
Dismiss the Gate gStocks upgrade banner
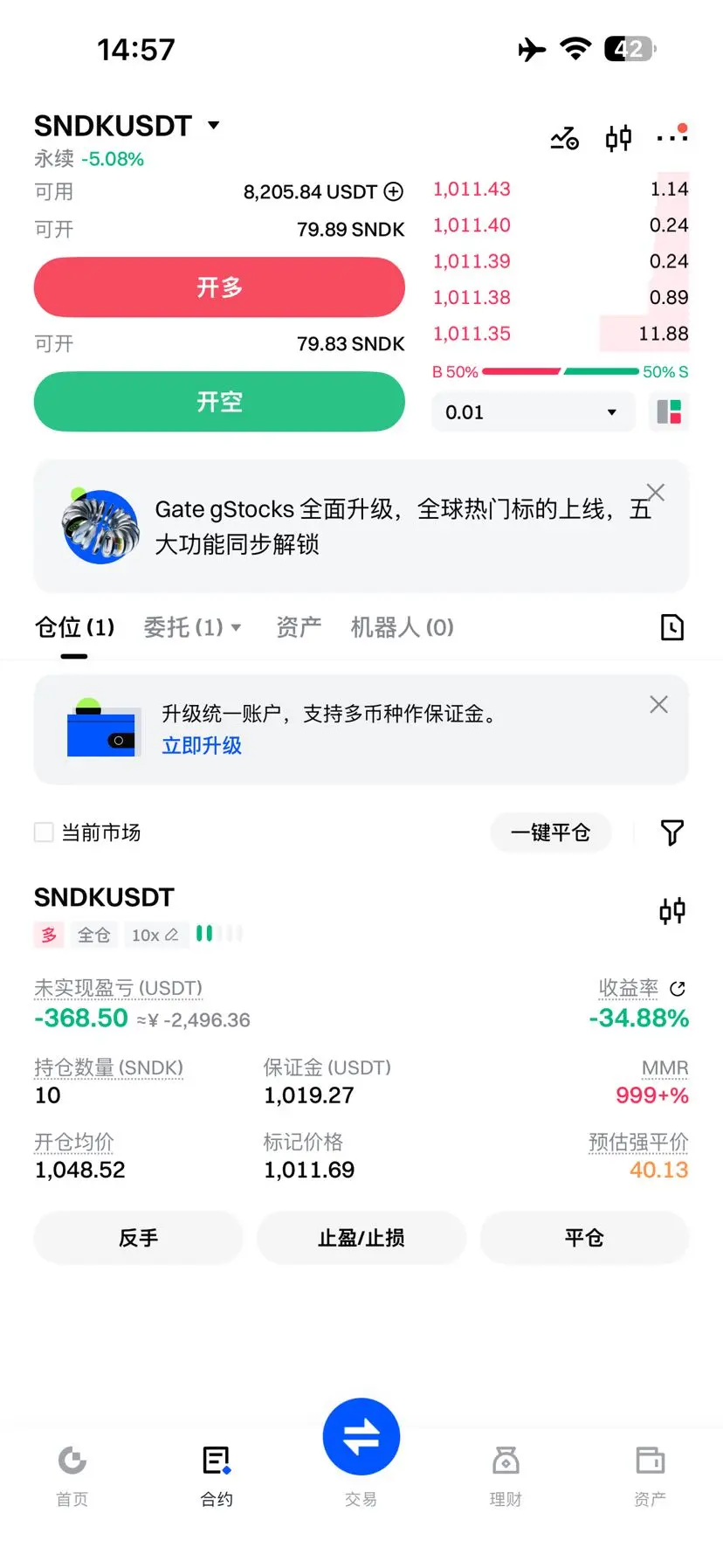(656, 493)
